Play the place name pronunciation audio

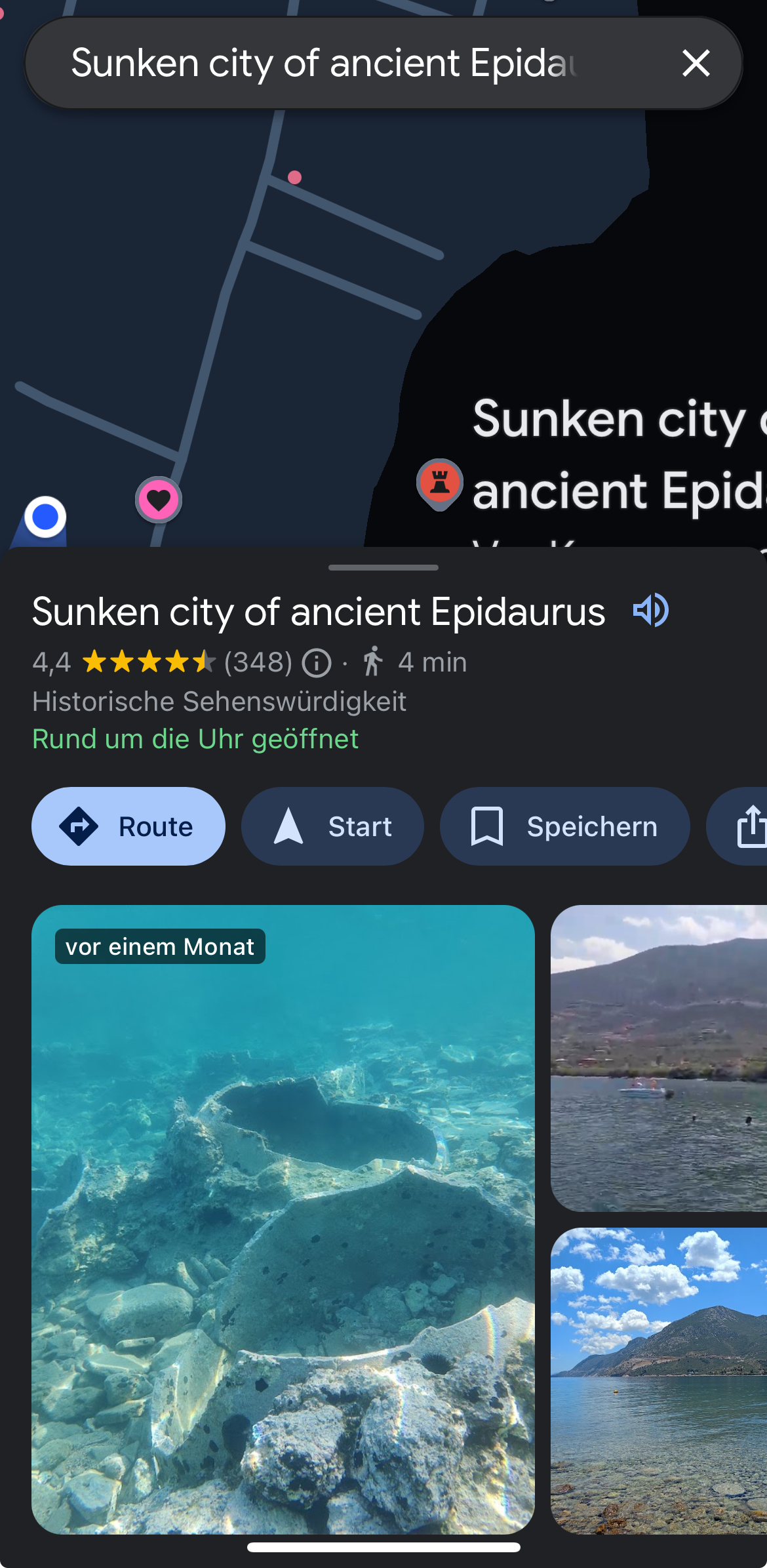pyautogui.click(x=650, y=611)
